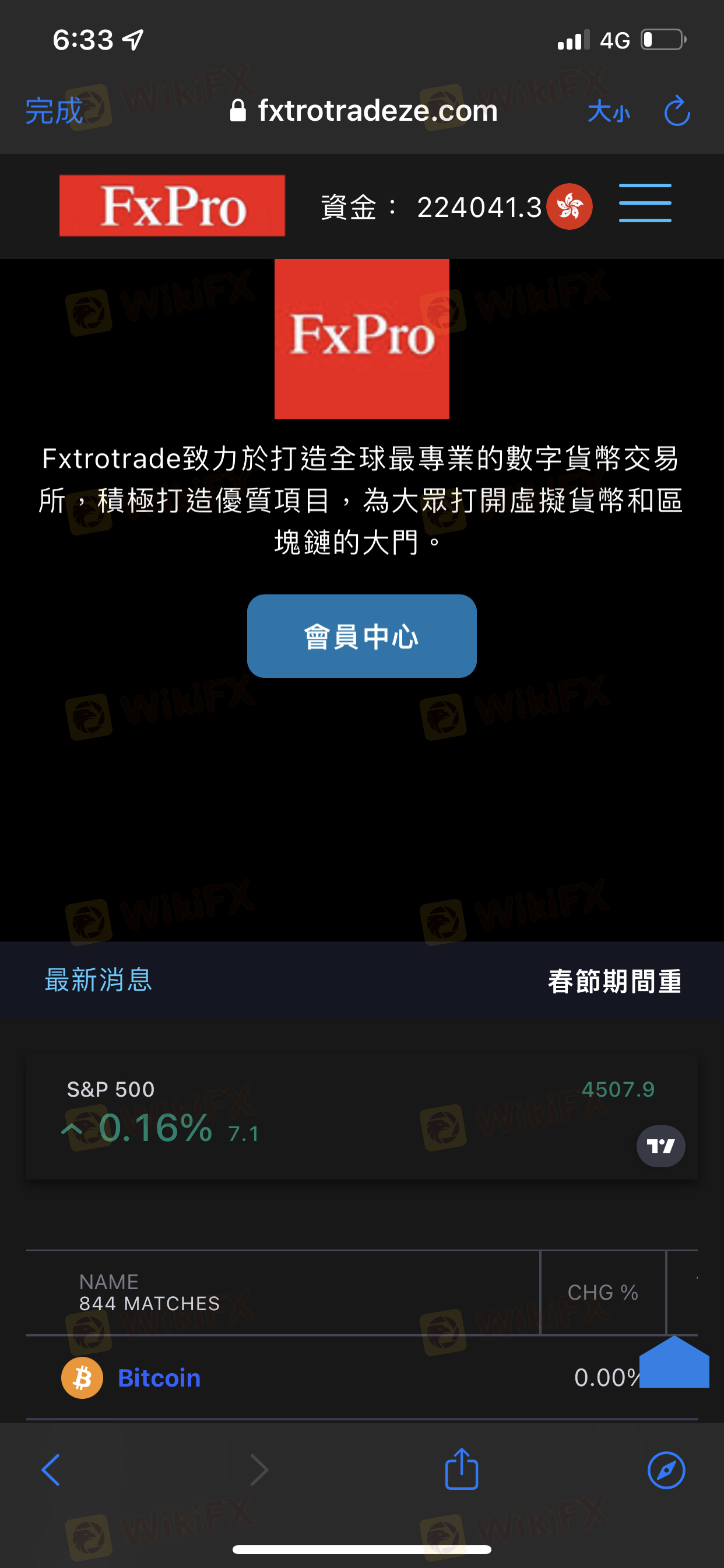The image size is (724, 1568).
Task: Tap the FxPro logo in the header
Action: coord(172,206)
